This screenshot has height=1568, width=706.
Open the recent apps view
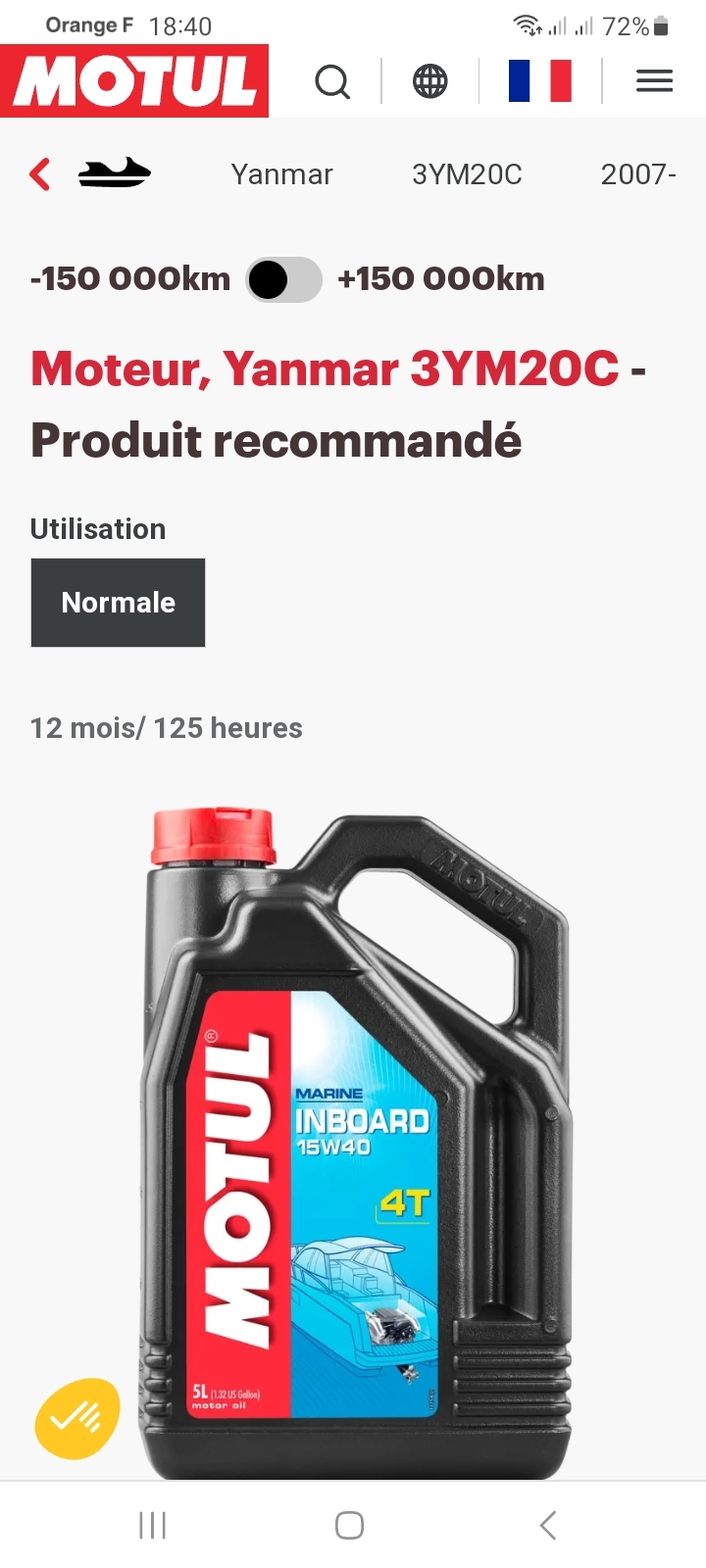[152, 1525]
